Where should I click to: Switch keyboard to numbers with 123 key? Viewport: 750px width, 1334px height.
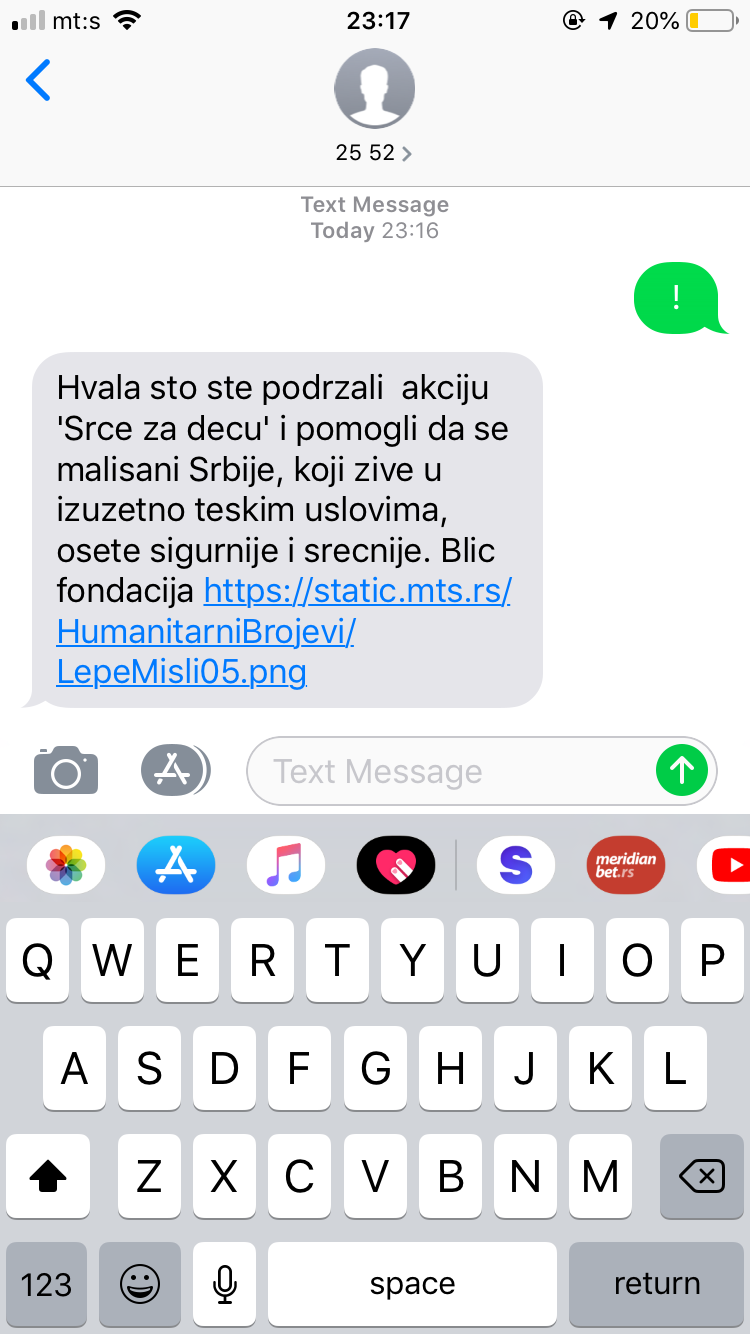pos(47,1284)
